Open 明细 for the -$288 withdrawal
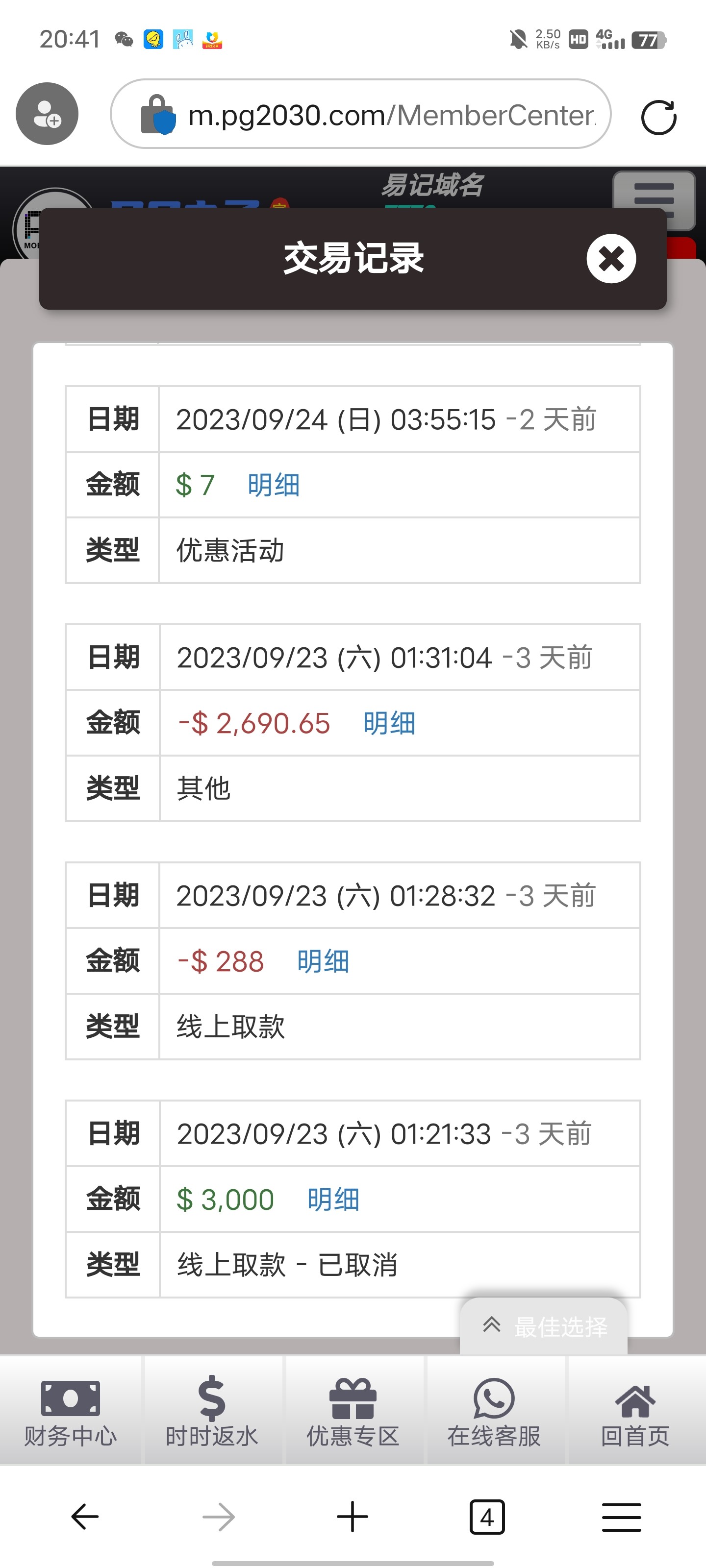The image size is (706, 1568). [323, 961]
